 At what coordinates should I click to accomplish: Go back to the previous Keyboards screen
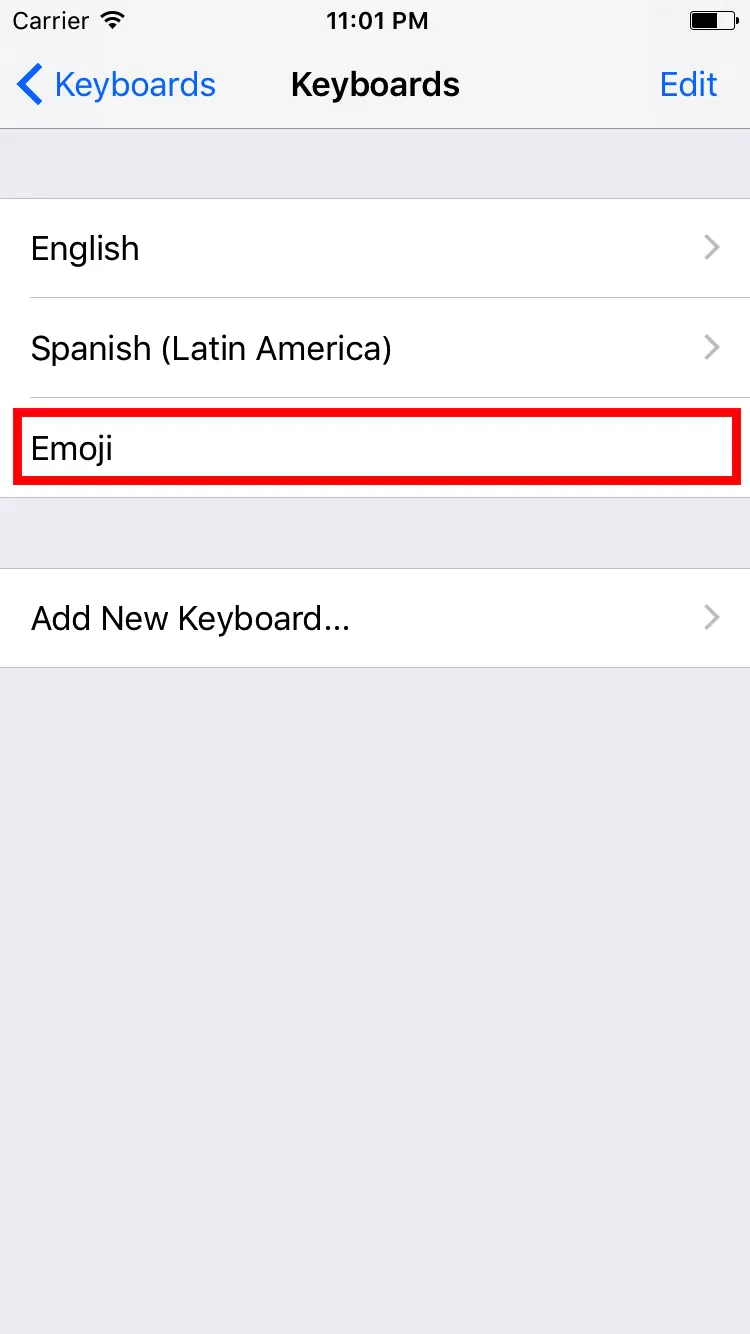[115, 85]
